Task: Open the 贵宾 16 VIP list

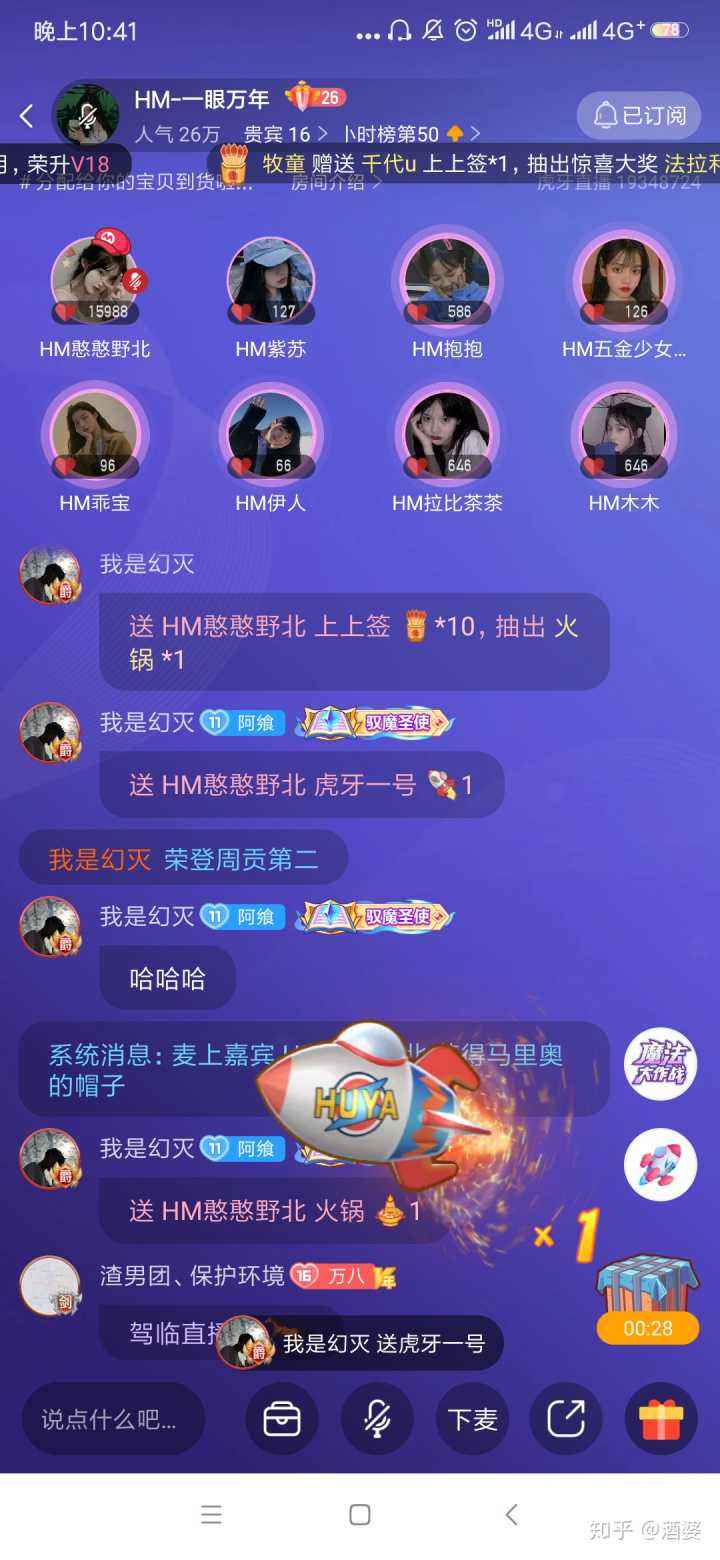Action: coord(286,134)
